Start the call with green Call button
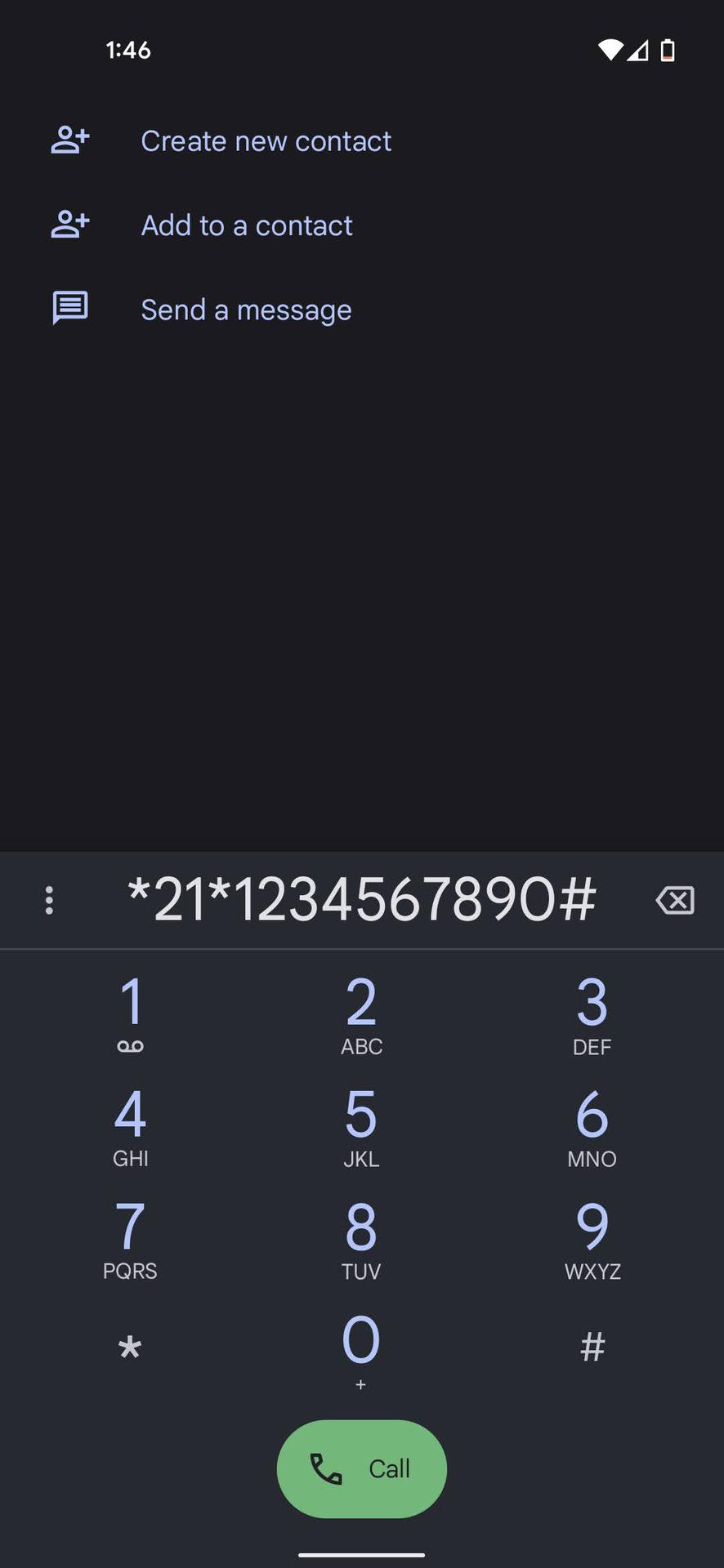 pyautogui.click(x=361, y=1468)
